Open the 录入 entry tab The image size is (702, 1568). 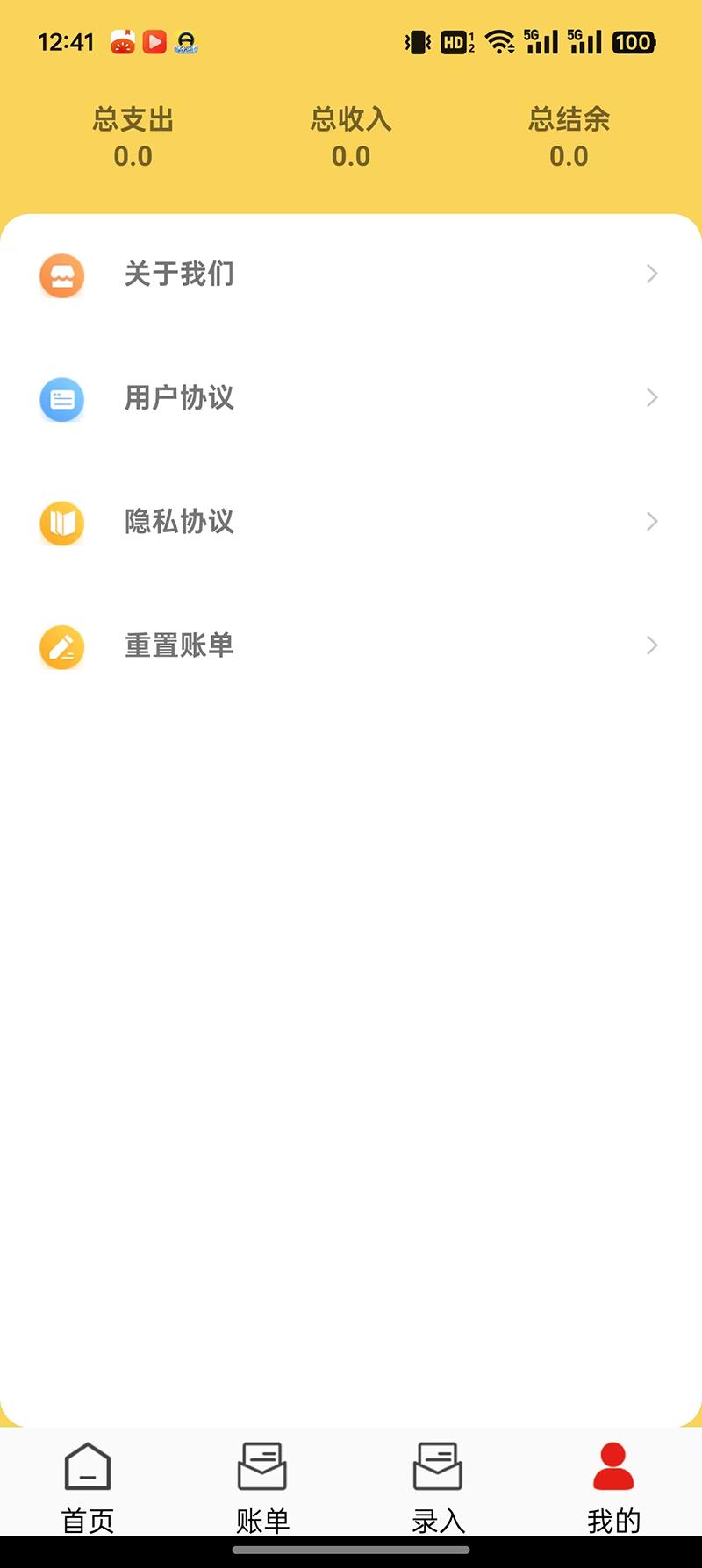438,1486
